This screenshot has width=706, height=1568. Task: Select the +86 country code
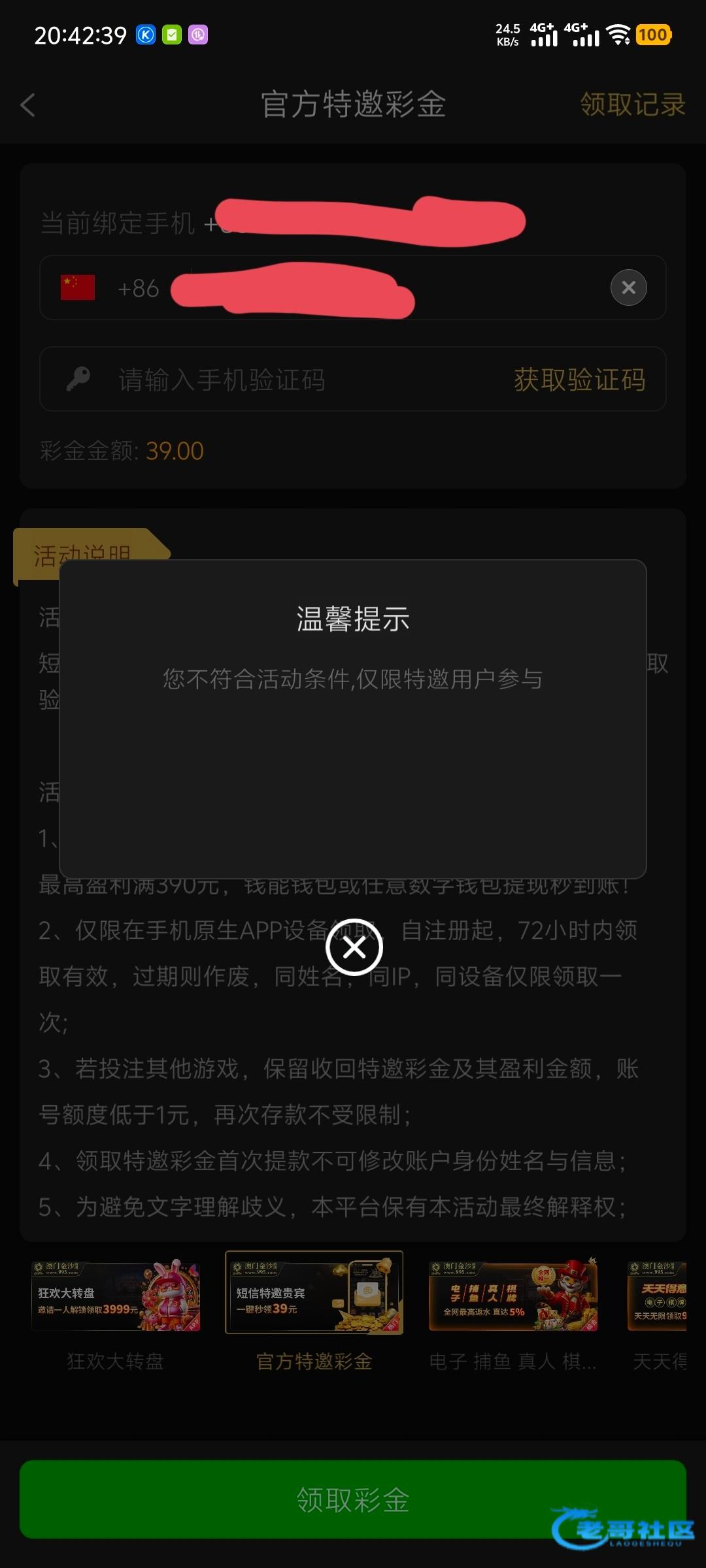click(111, 288)
